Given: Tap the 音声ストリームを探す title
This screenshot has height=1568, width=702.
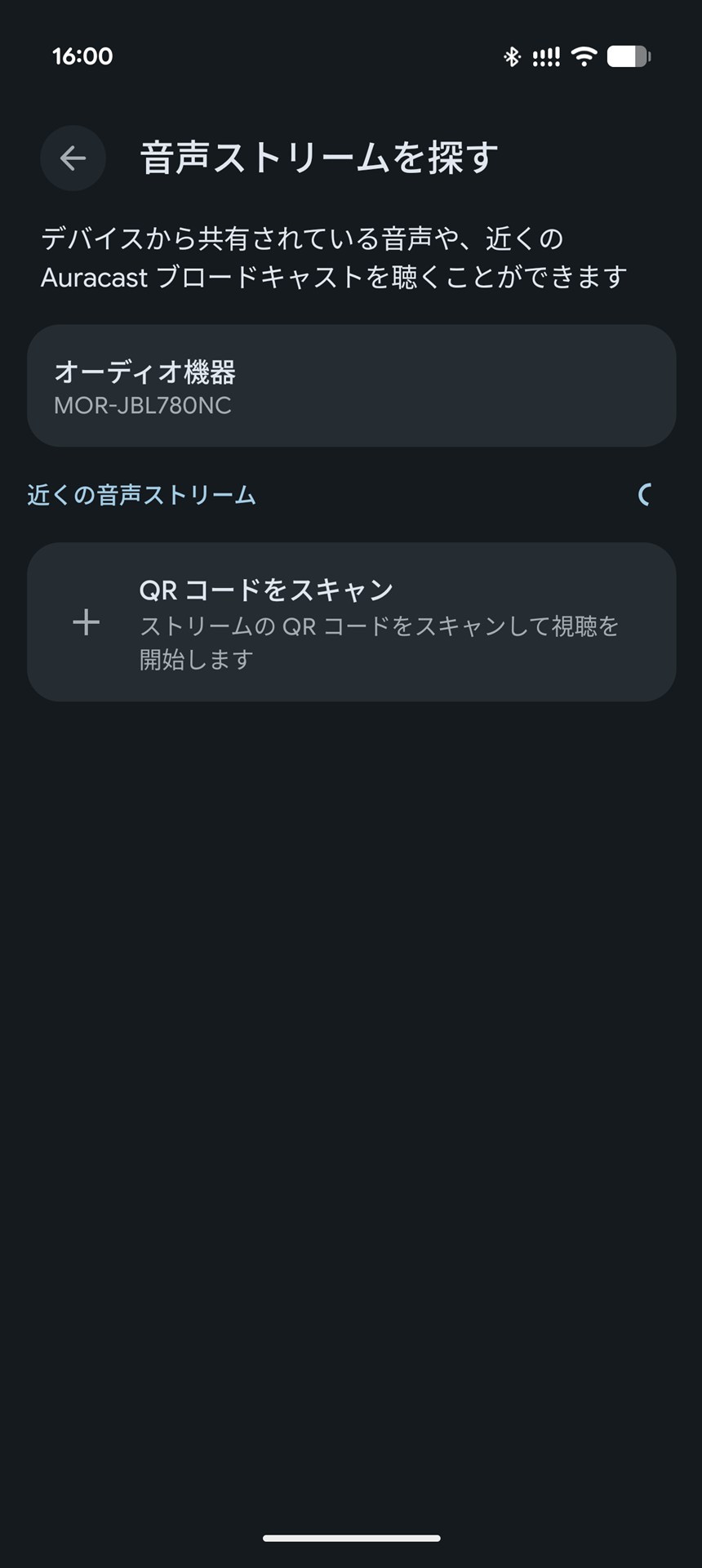Looking at the screenshot, I should point(319,156).
